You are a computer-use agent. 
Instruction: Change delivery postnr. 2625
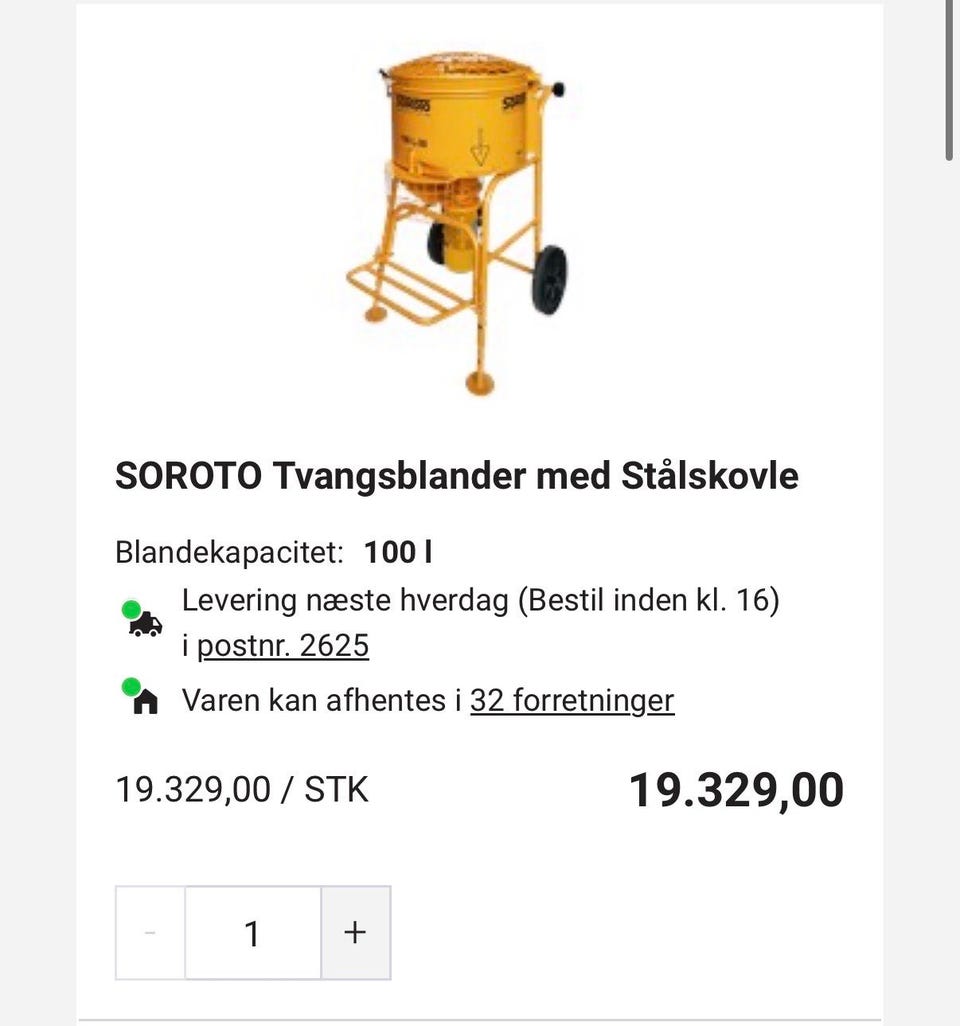point(283,646)
